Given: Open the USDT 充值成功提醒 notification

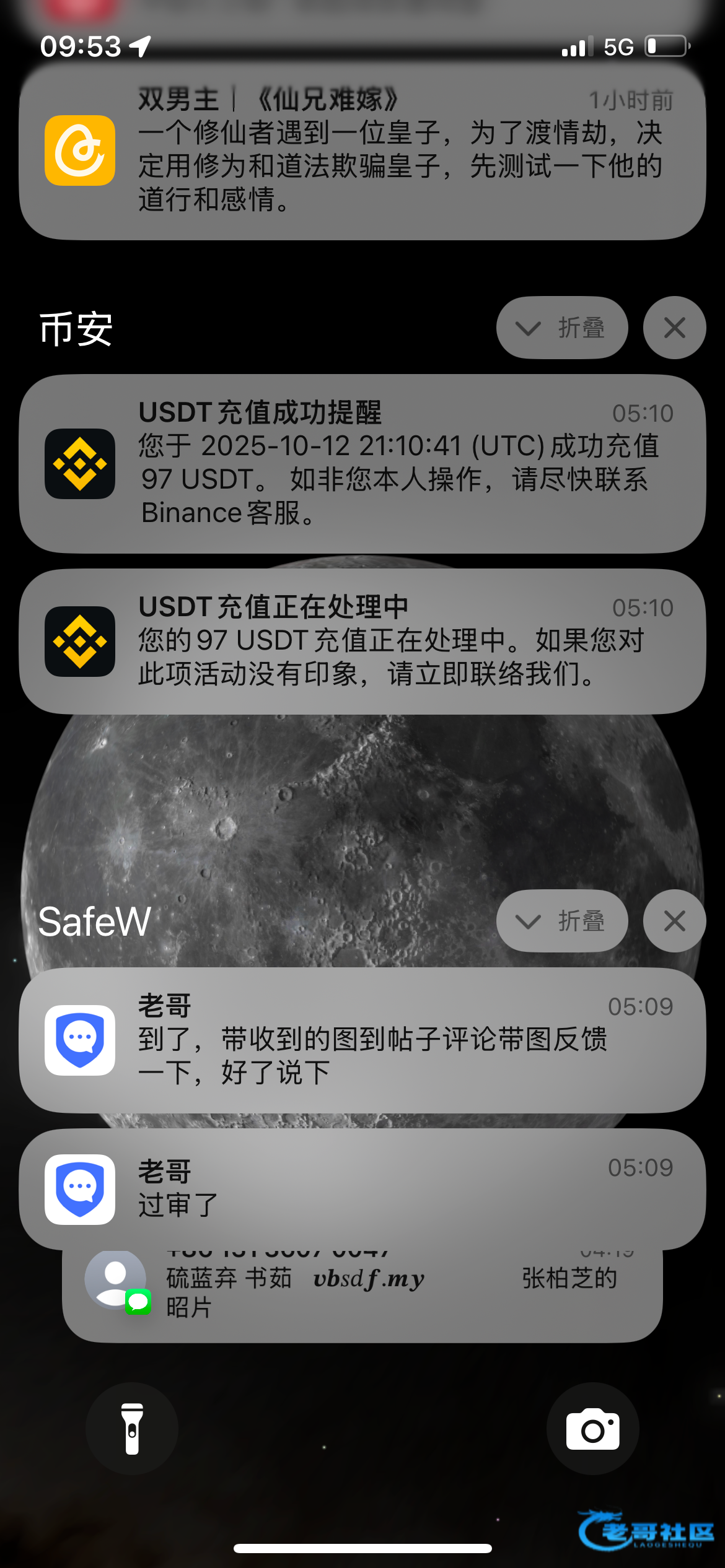Looking at the screenshot, I should pyautogui.click(x=362, y=463).
